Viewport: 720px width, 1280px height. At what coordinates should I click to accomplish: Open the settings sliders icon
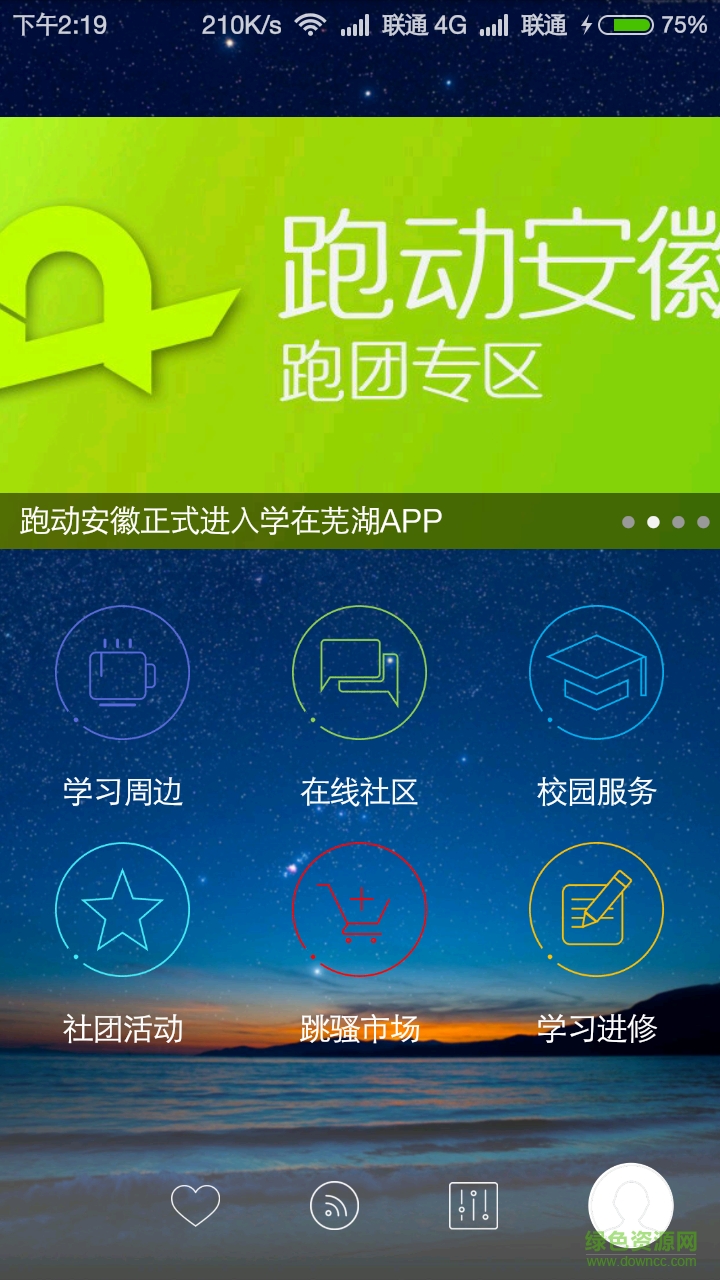click(x=473, y=1207)
